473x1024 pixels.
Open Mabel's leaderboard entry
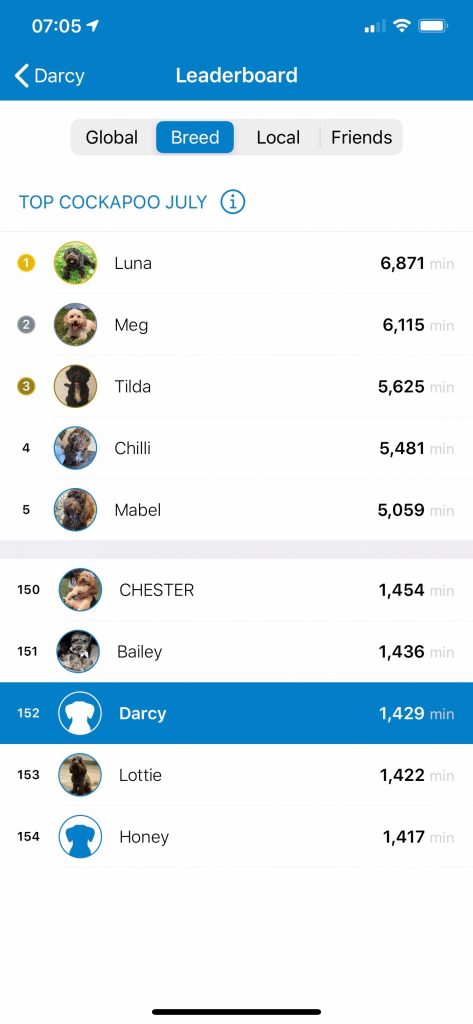pos(236,509)
